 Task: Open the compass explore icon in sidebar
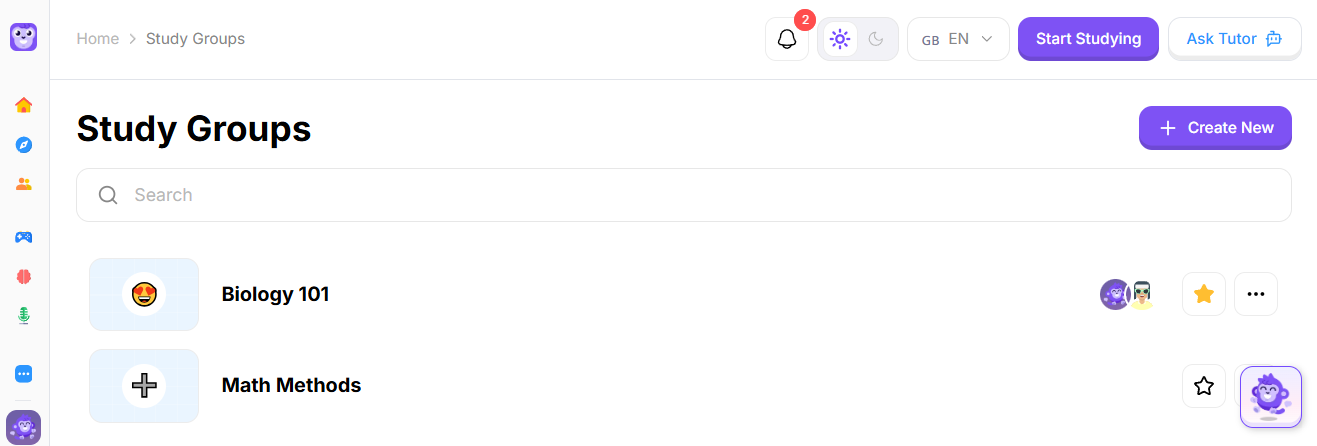click(x=24, y=145)
